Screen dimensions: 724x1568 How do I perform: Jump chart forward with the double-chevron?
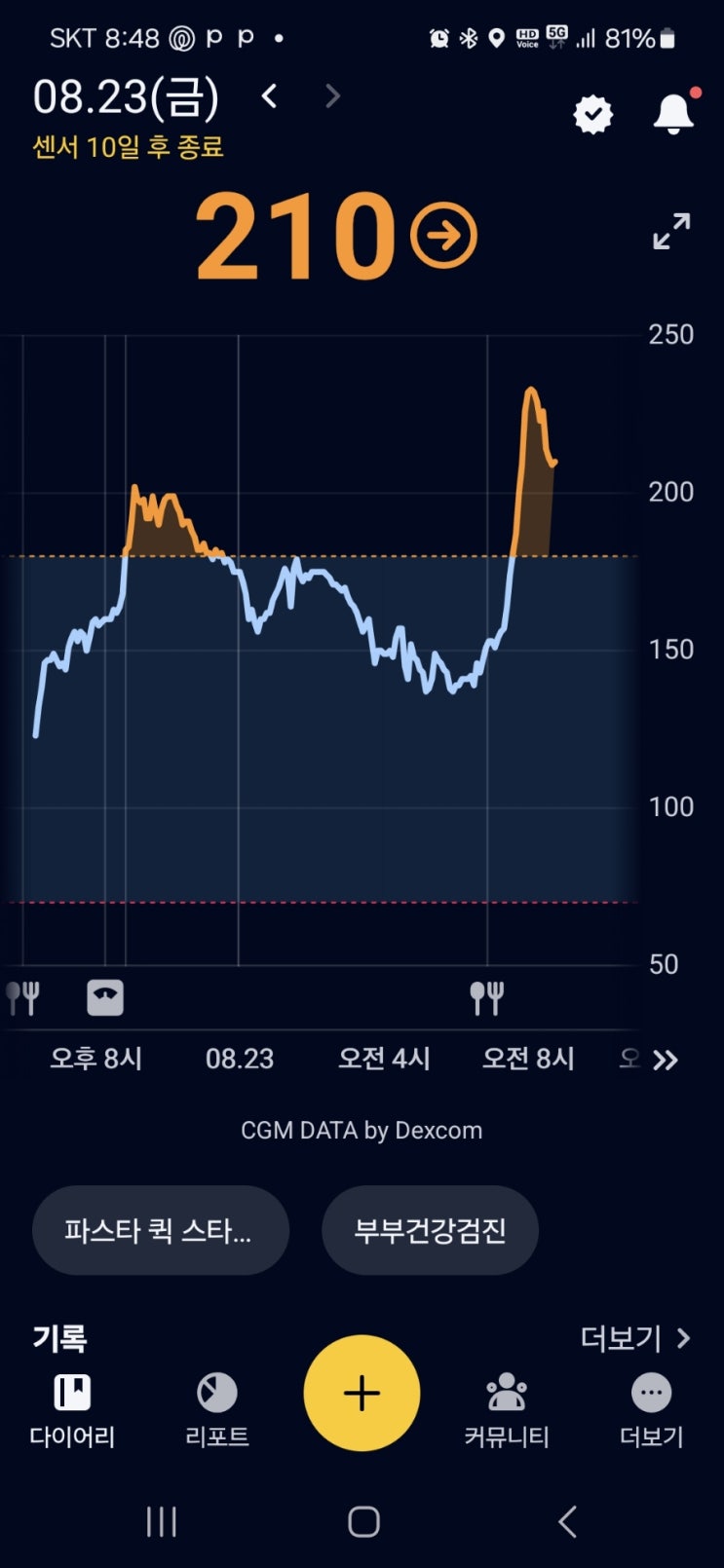click(666, 1060)
